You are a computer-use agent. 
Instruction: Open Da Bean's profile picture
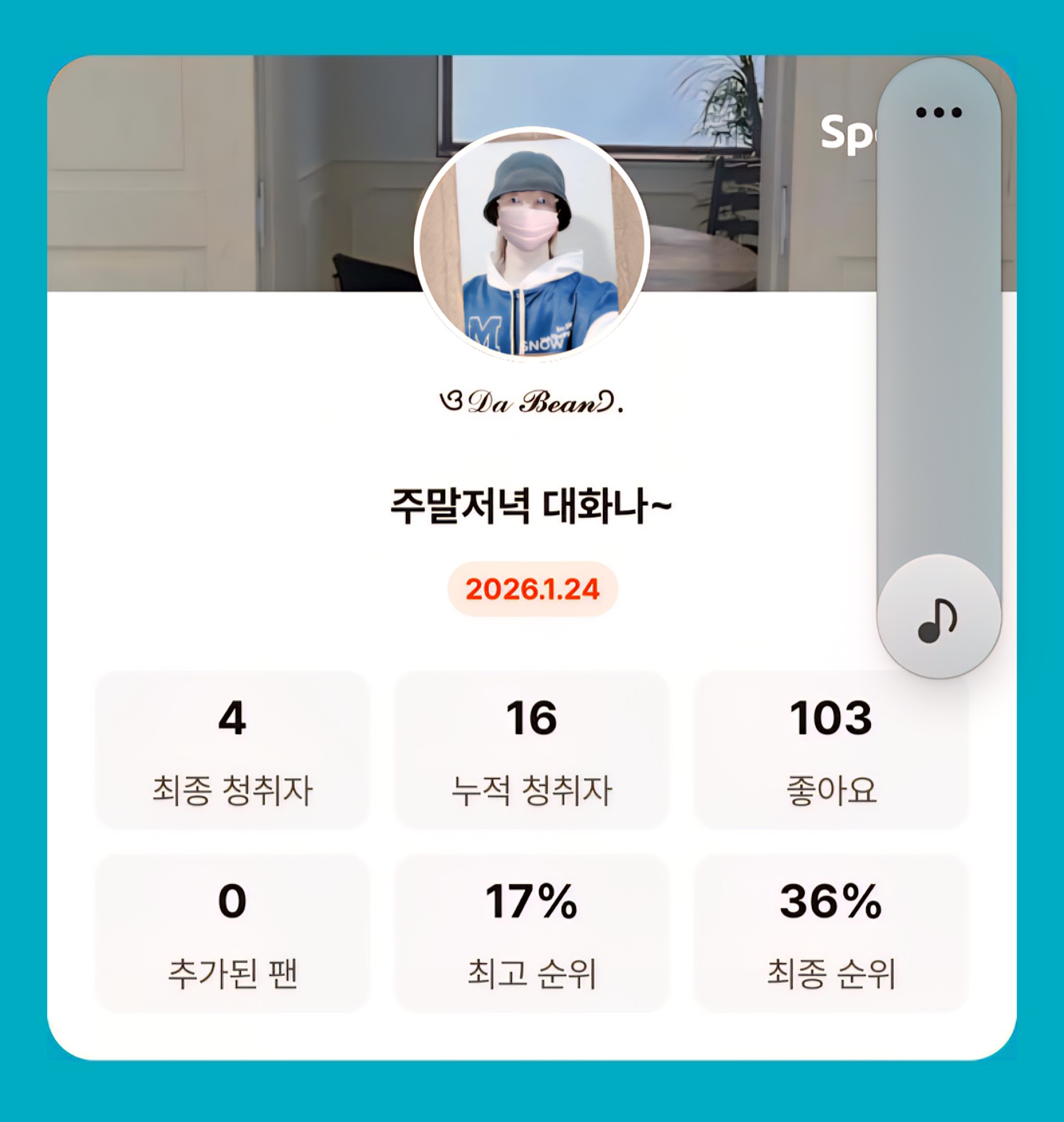pyautogui.click(x=531, y=244)
